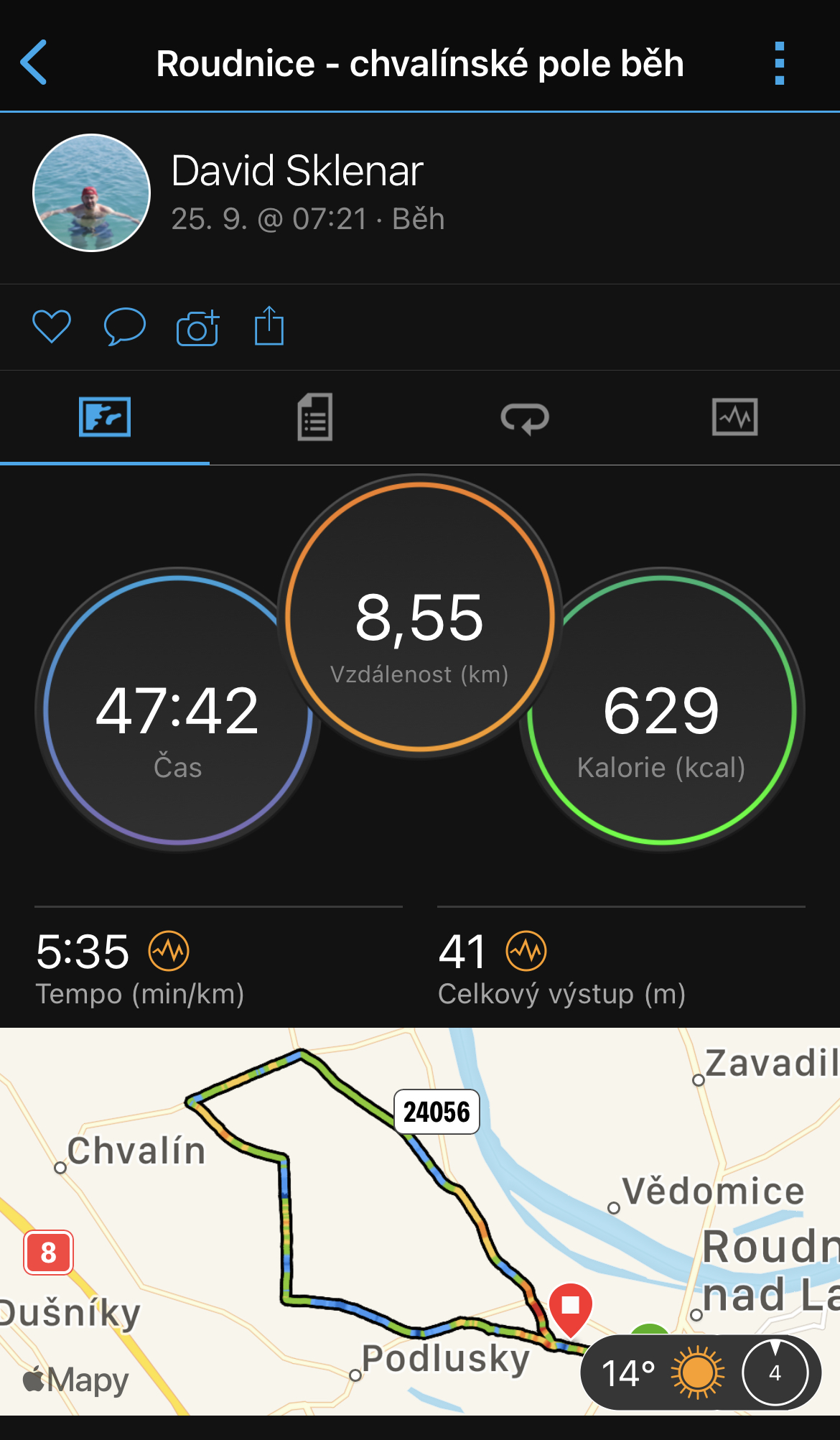Switch to the laps tab
Viewport: 840px width, 1440px height.
525,418
